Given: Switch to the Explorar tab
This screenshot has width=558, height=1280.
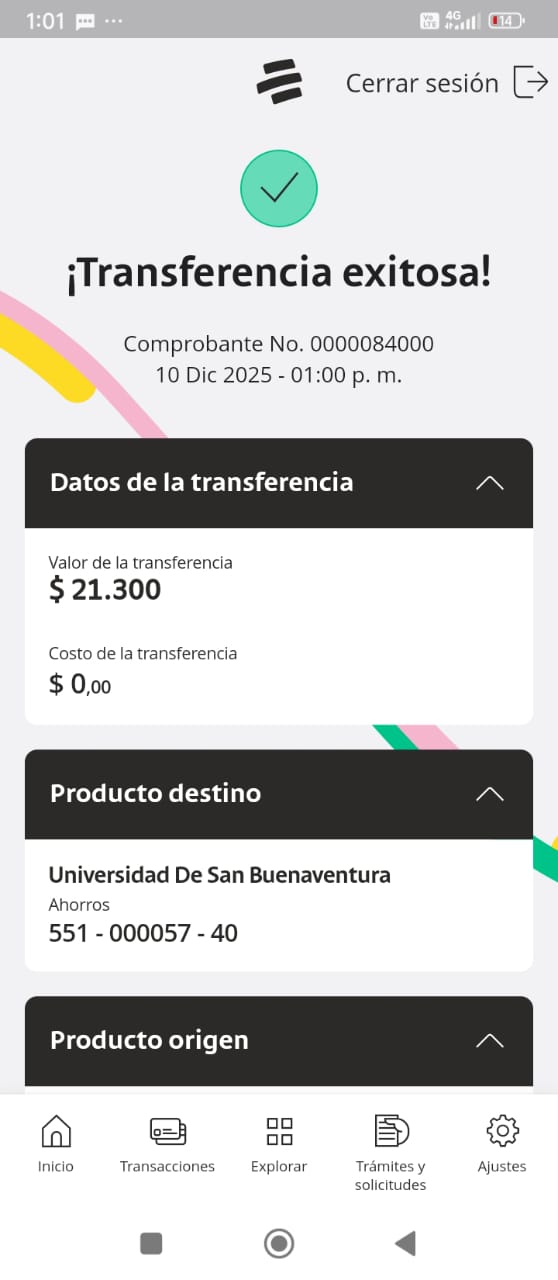Looking at the screenshot, I should (x=279, y=1145).
